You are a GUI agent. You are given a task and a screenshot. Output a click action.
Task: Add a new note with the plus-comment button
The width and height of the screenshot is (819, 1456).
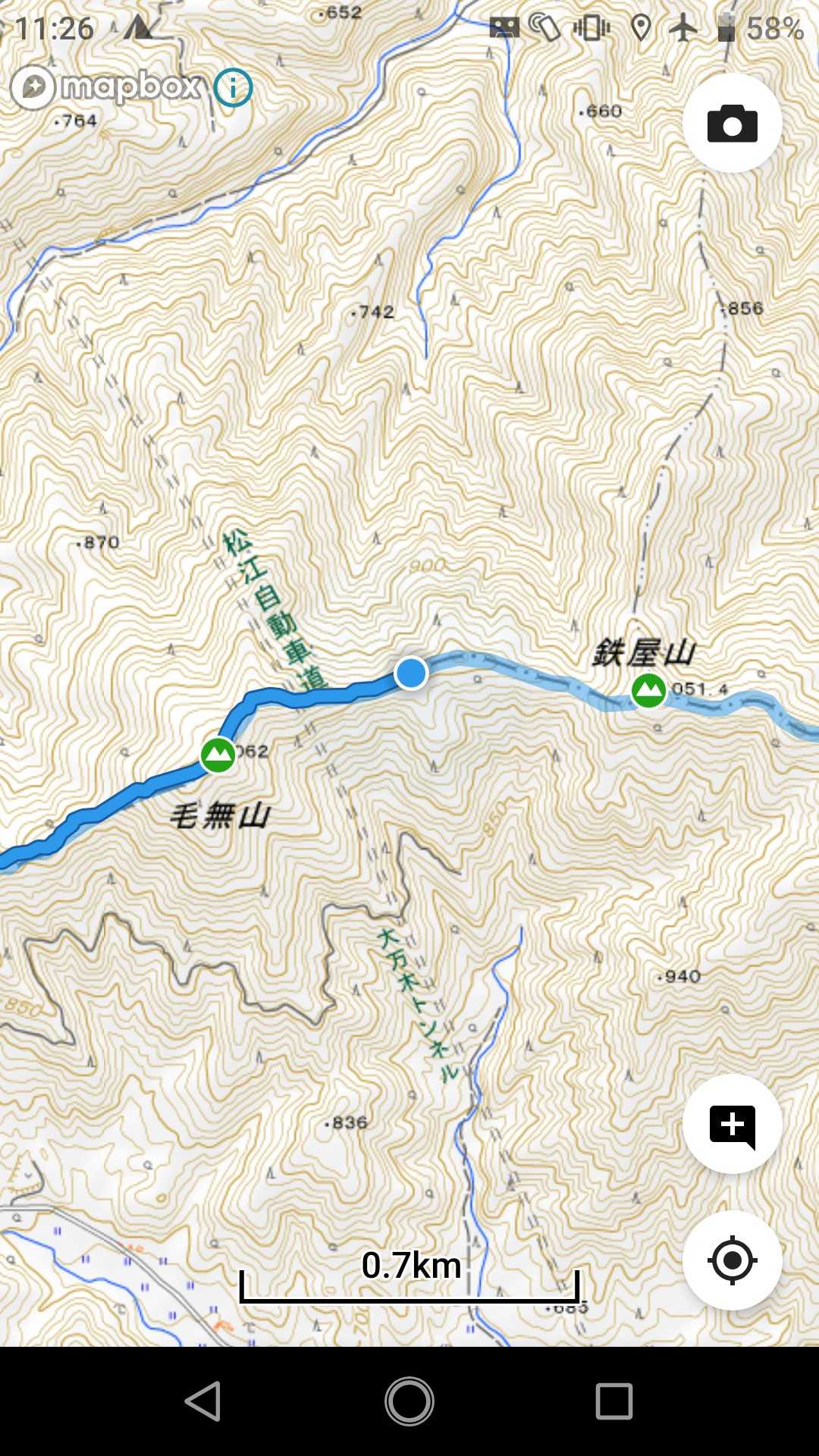coord(732,1125)
